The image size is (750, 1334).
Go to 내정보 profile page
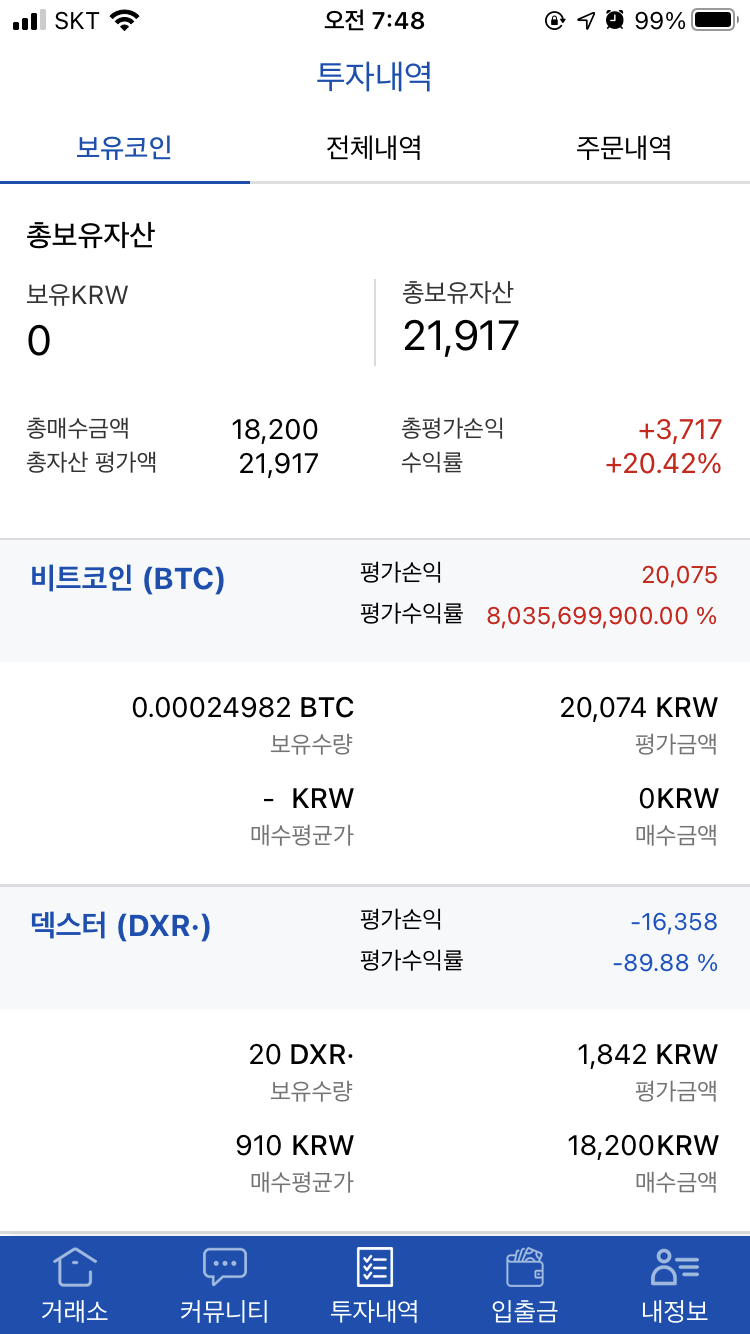point(674,1285)
